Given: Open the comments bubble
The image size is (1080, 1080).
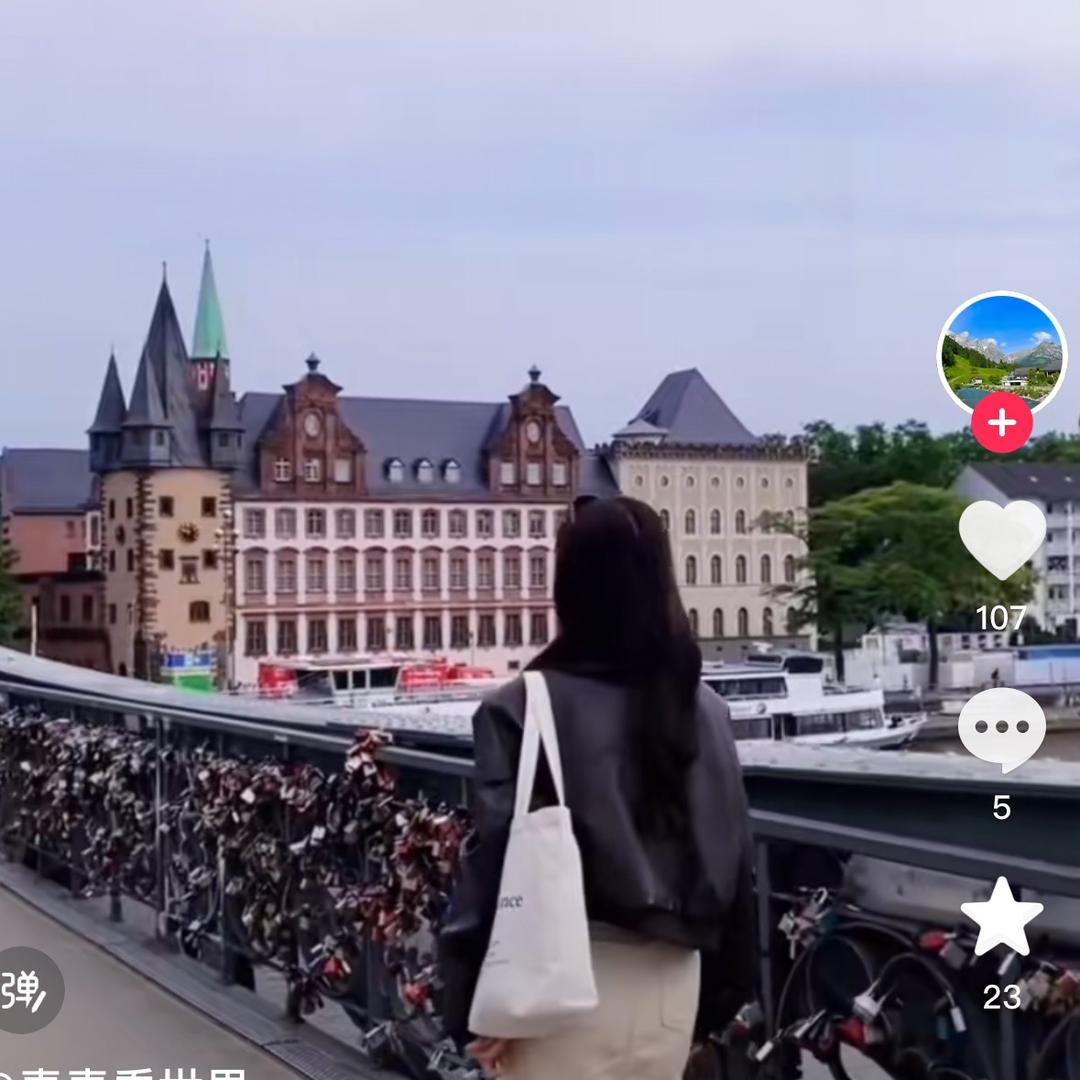Looking at the screenshot, I should tap(1001, 729).
